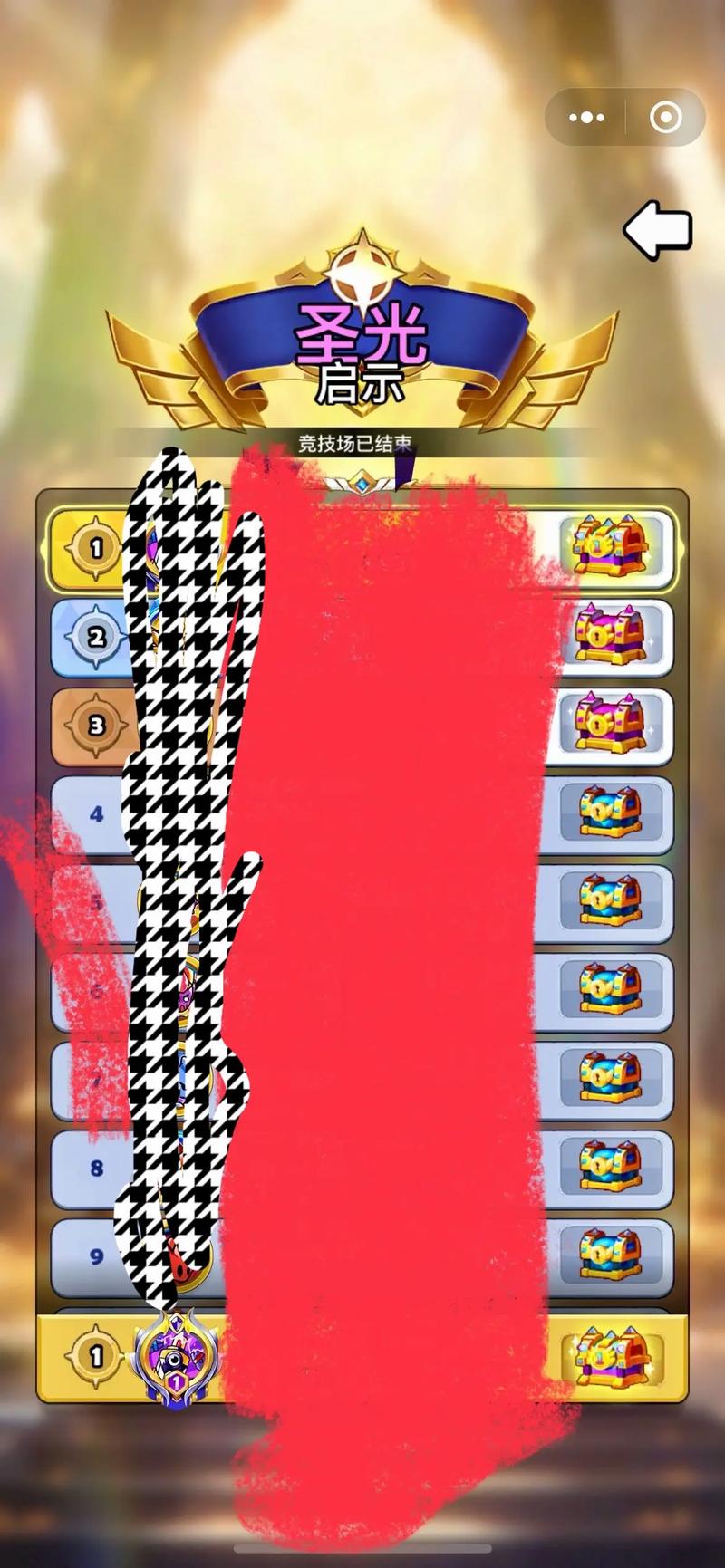Viewport: 725px width, 1568px height.
Task: Open the reward chest for rank 3
Action: (x=612, y=723)
